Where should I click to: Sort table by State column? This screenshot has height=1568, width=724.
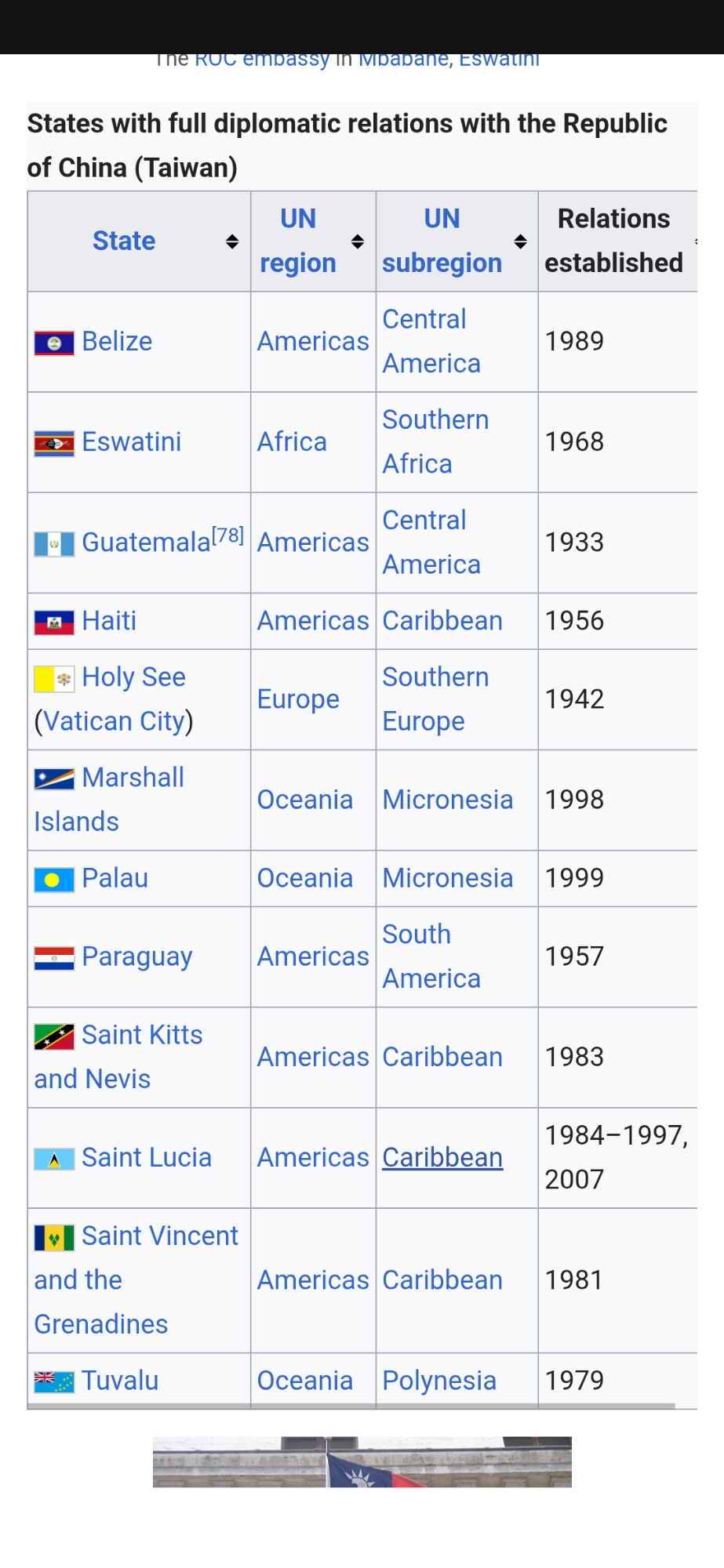[x=231, y=241]
